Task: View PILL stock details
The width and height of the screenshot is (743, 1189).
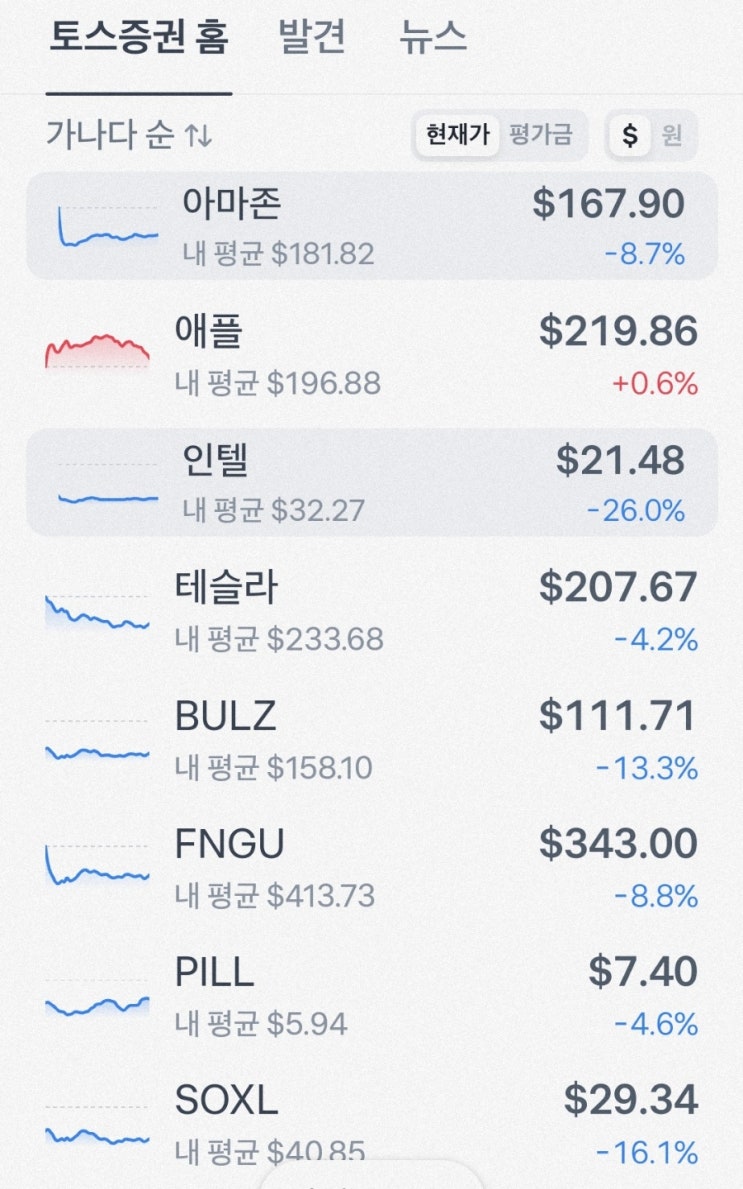Action: click(x=371, y=995)
